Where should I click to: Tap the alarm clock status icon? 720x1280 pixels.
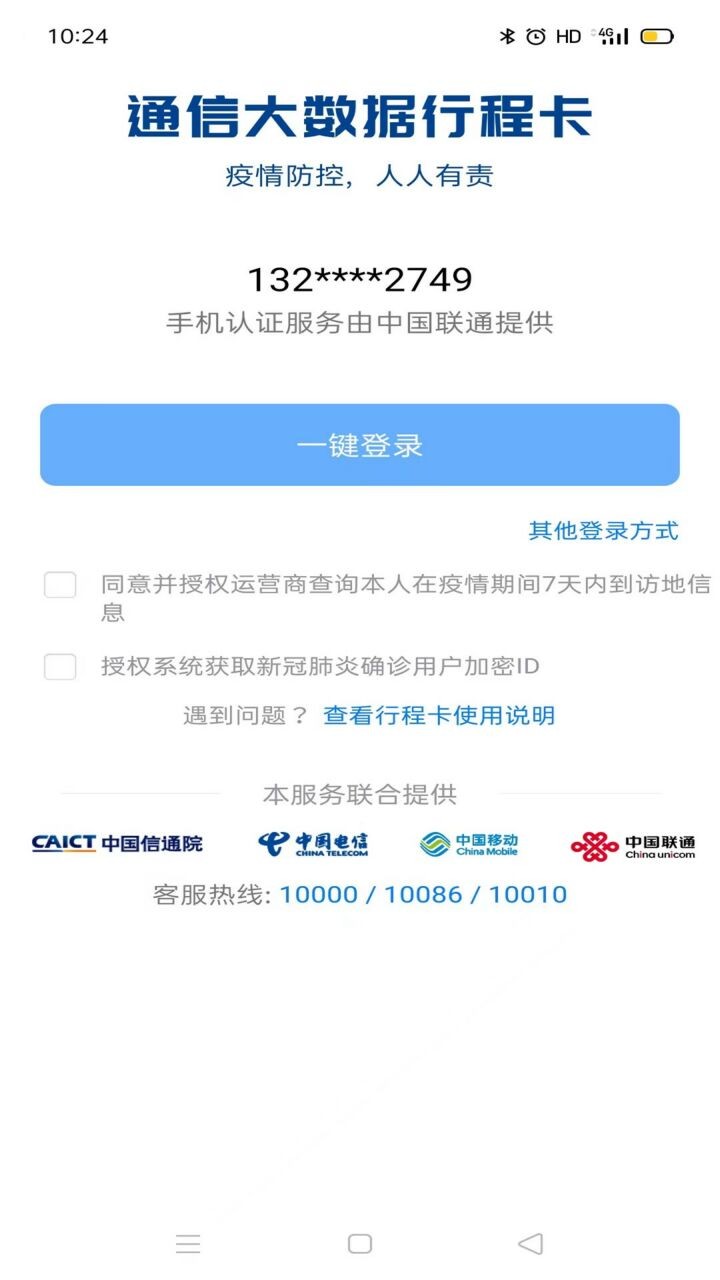point(537,34)
